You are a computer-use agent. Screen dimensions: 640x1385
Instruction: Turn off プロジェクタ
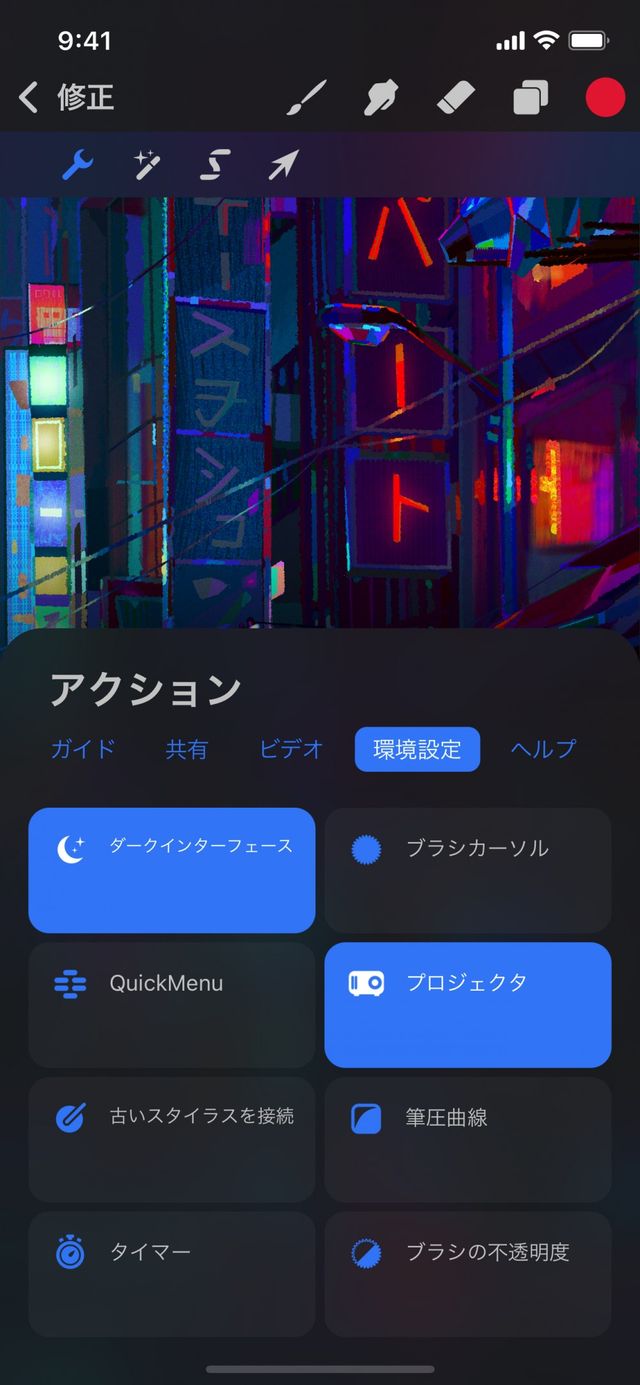click(x=468, y=1005)
